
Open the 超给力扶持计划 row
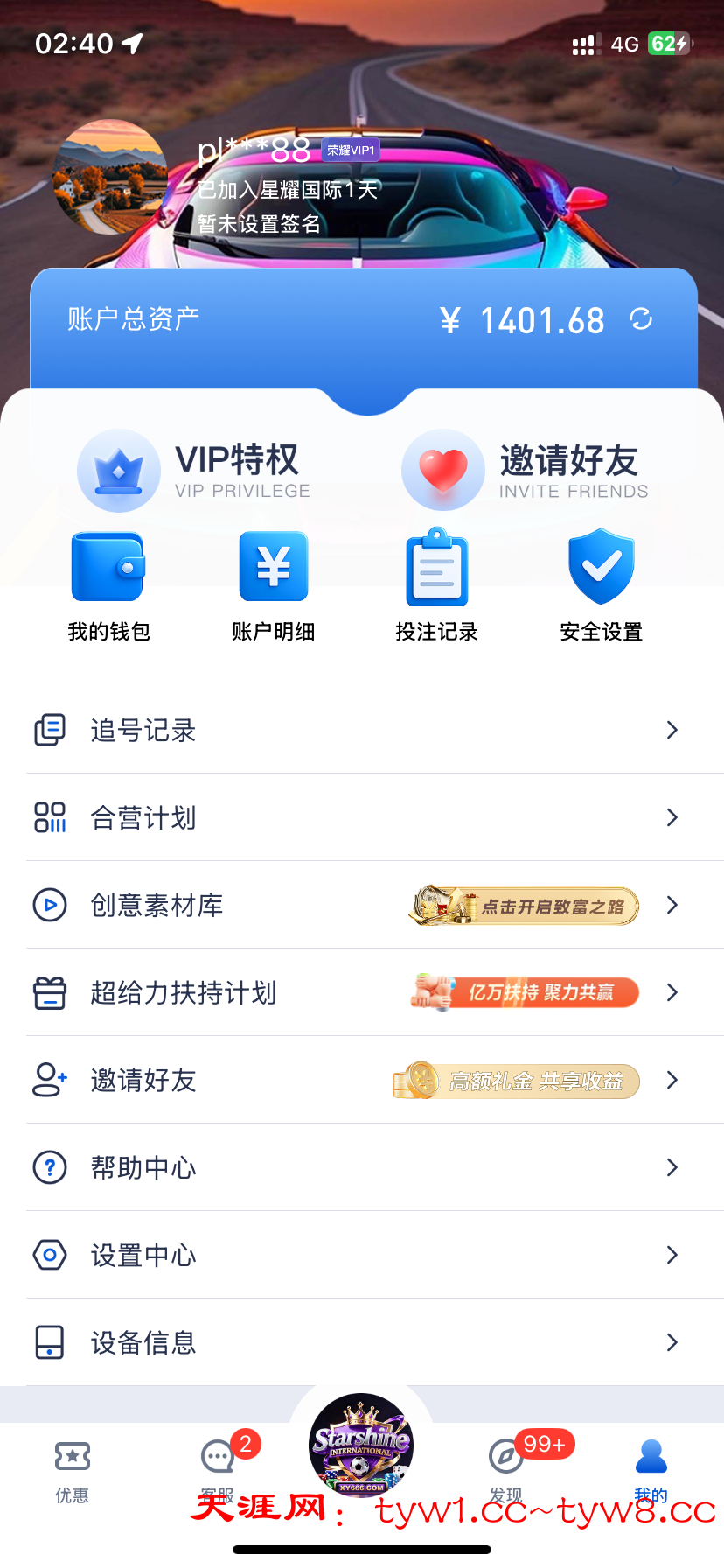tap(362, 992)
